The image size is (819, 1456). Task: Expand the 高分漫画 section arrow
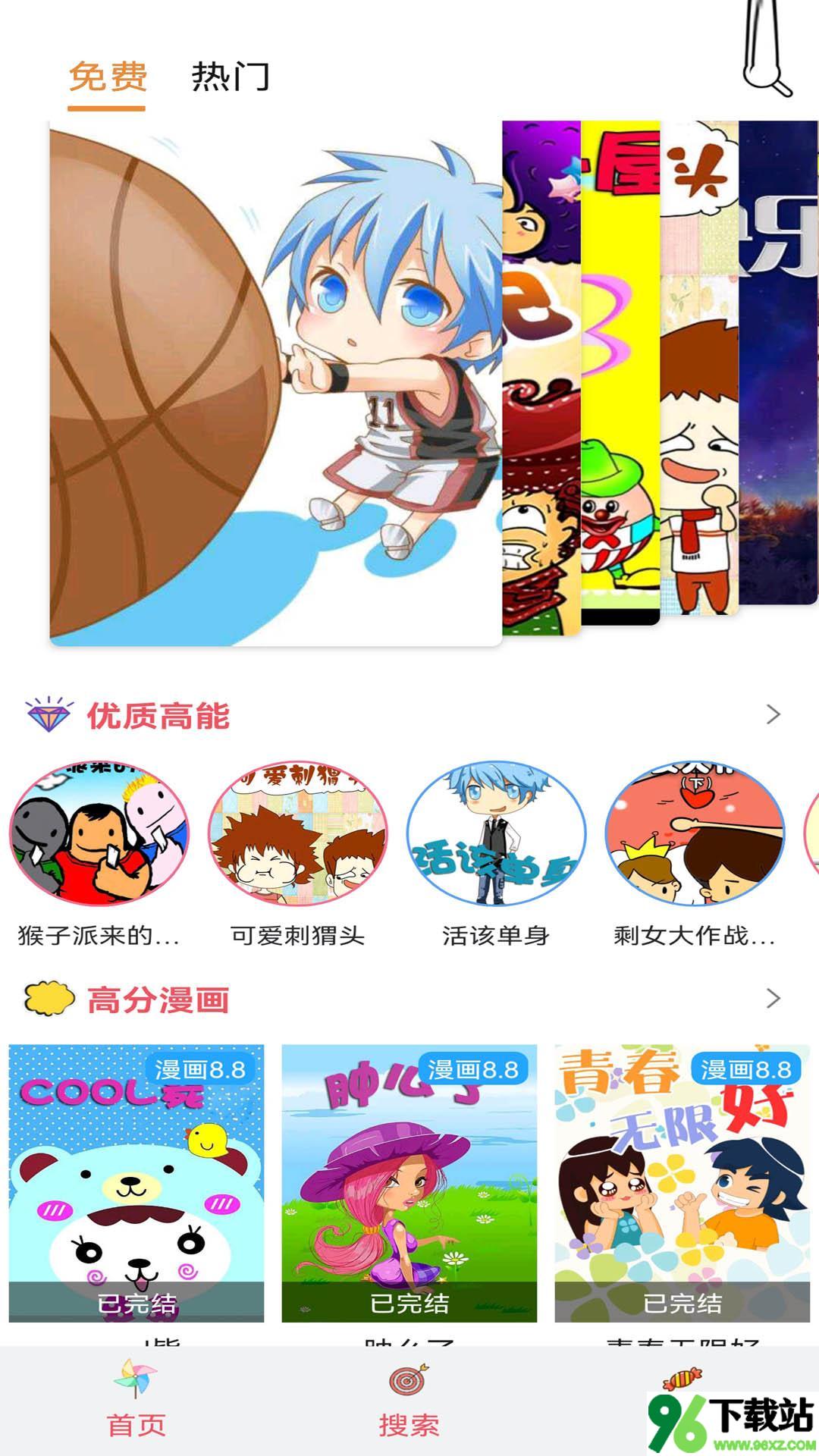(x=773, y=998)
